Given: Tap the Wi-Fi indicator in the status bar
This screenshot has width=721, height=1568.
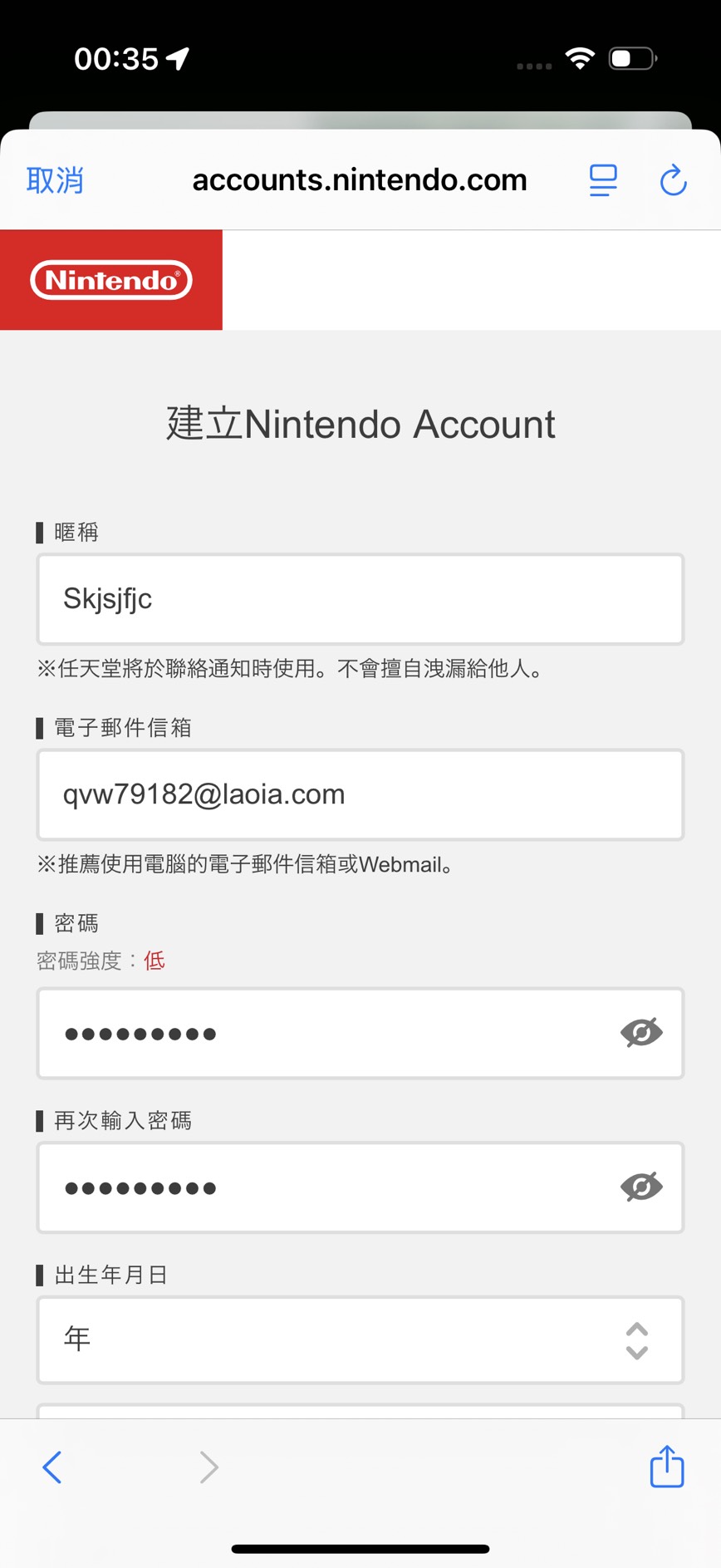Looking at the screenshot, I should tap(581, 57).
